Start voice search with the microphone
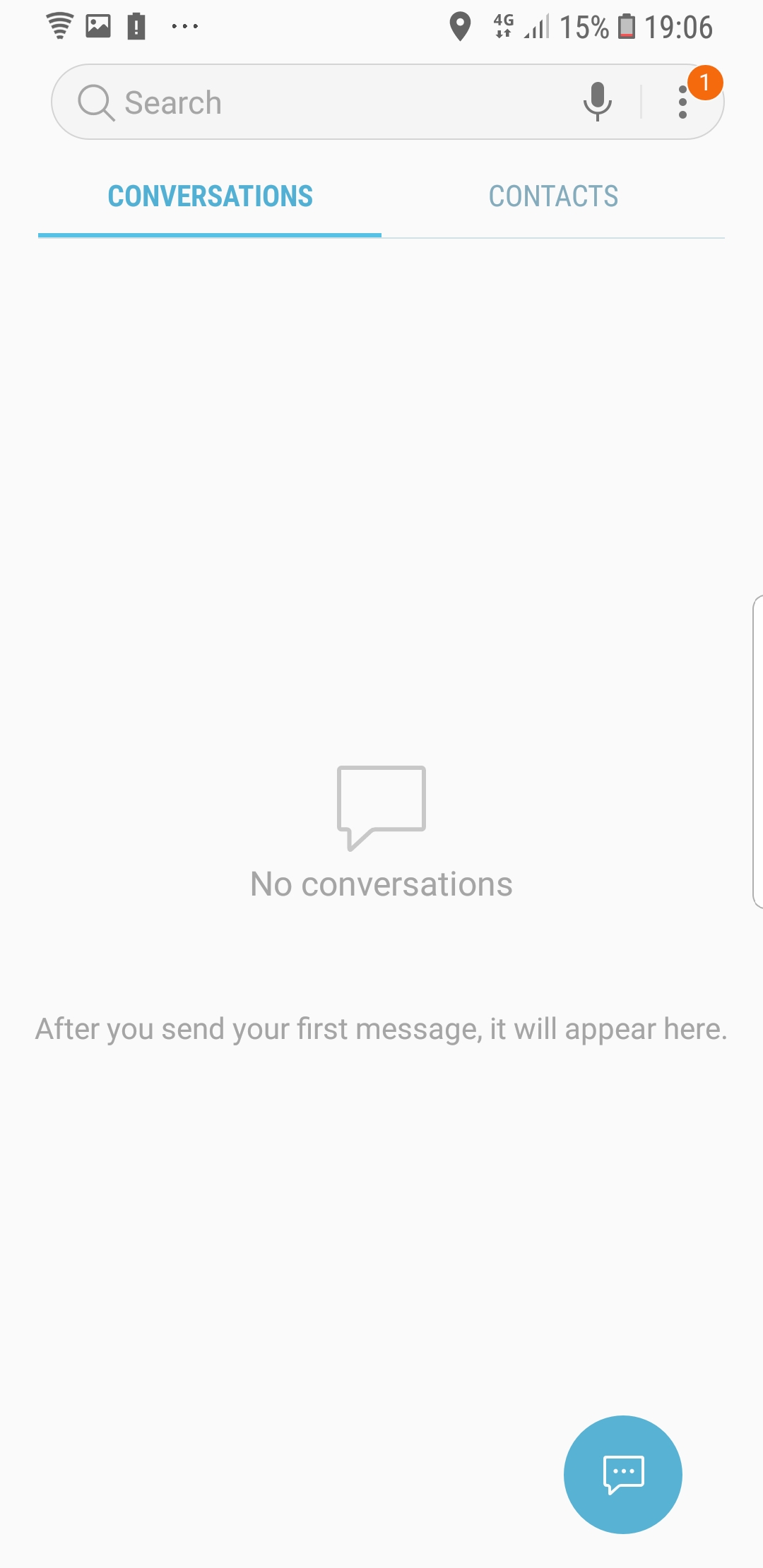Screen dimensions: 763x1568 coord(598,102)
